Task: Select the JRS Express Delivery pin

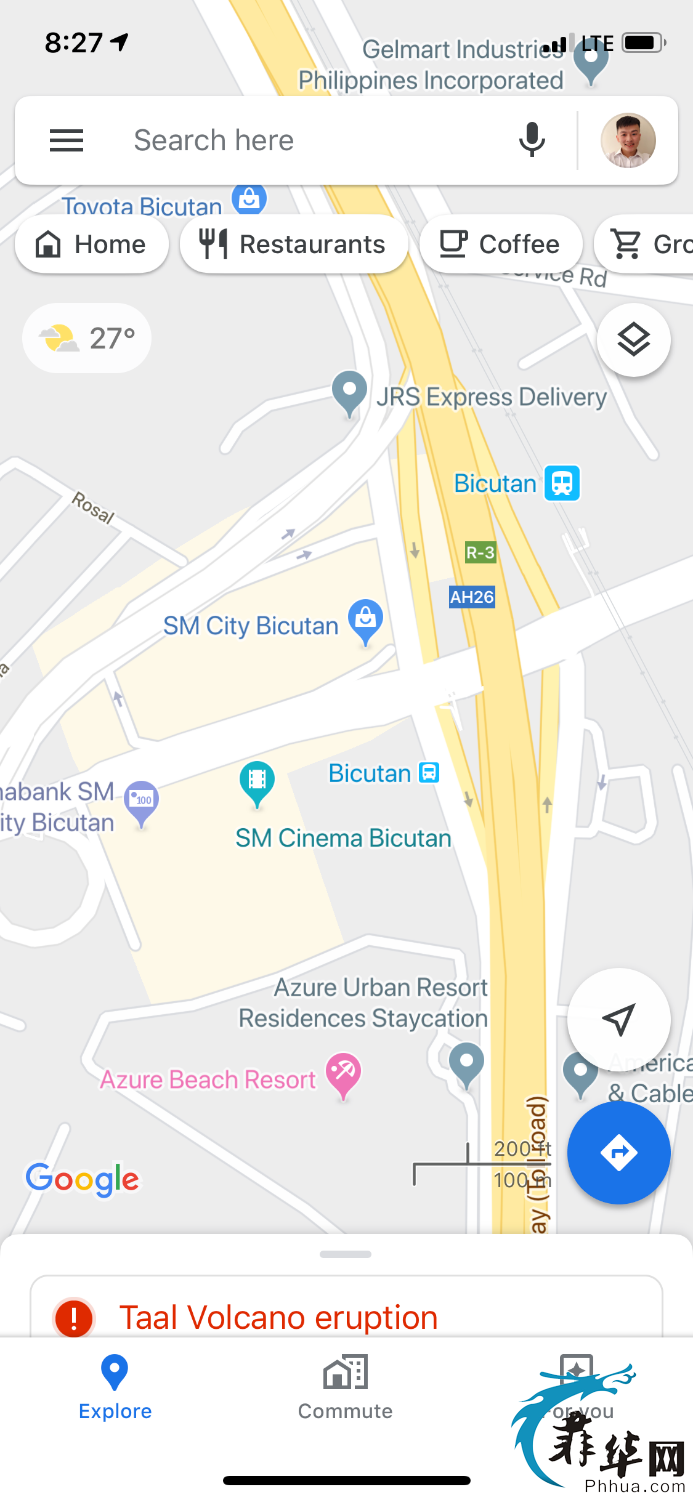Action: coord(349,392)
